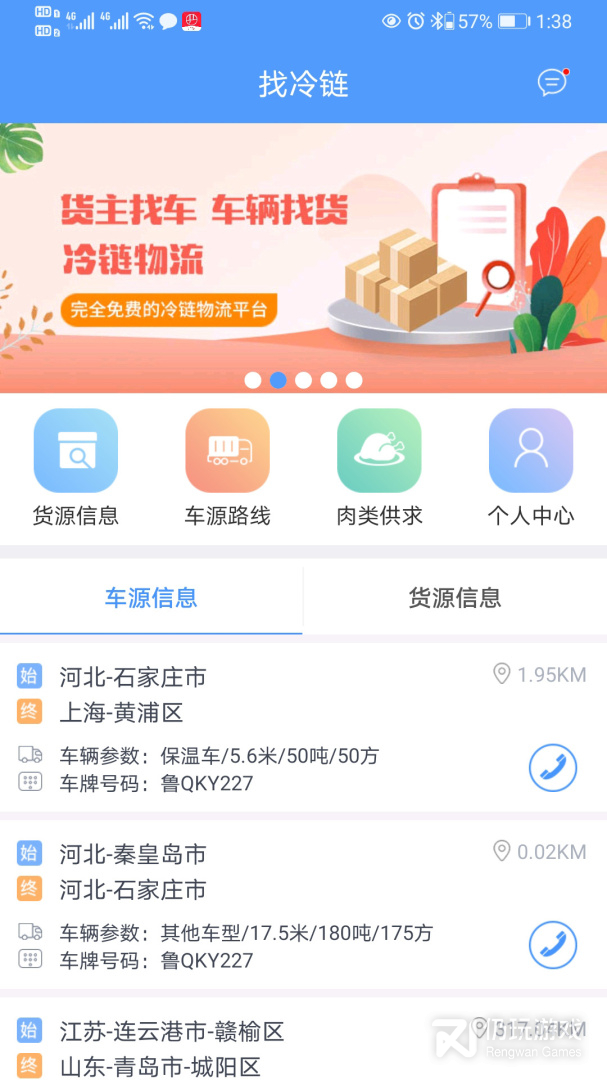The height and width of the screenshot is (1080, 607).
Task: Call the 河北-秦皇岛市 to 河北-石家庄市 vehicle
Action: (x=553, y=945)
